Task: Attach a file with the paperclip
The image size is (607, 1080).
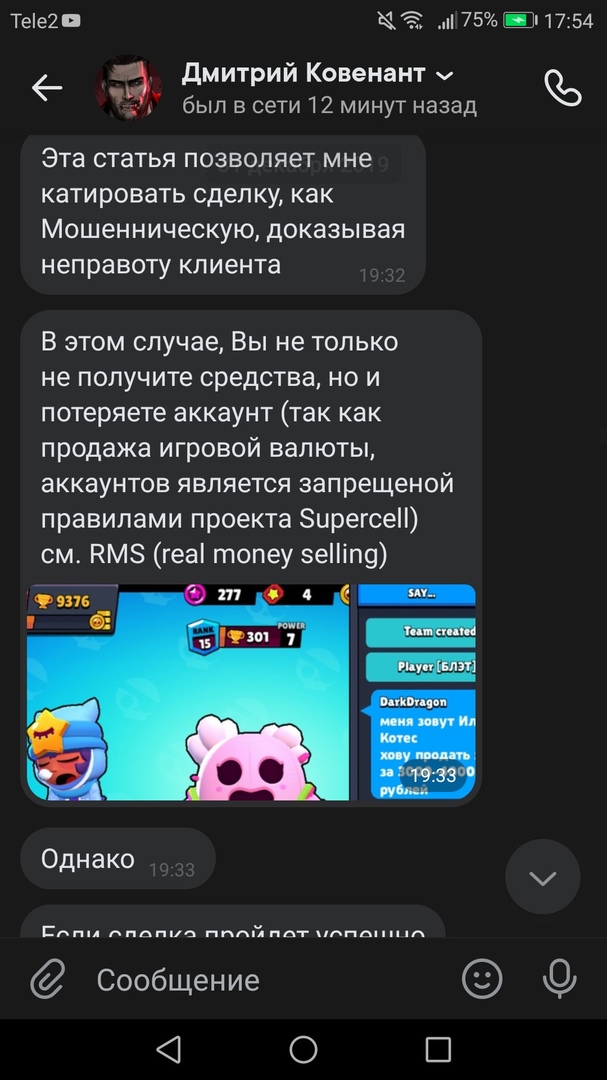Action: [47, 979]
